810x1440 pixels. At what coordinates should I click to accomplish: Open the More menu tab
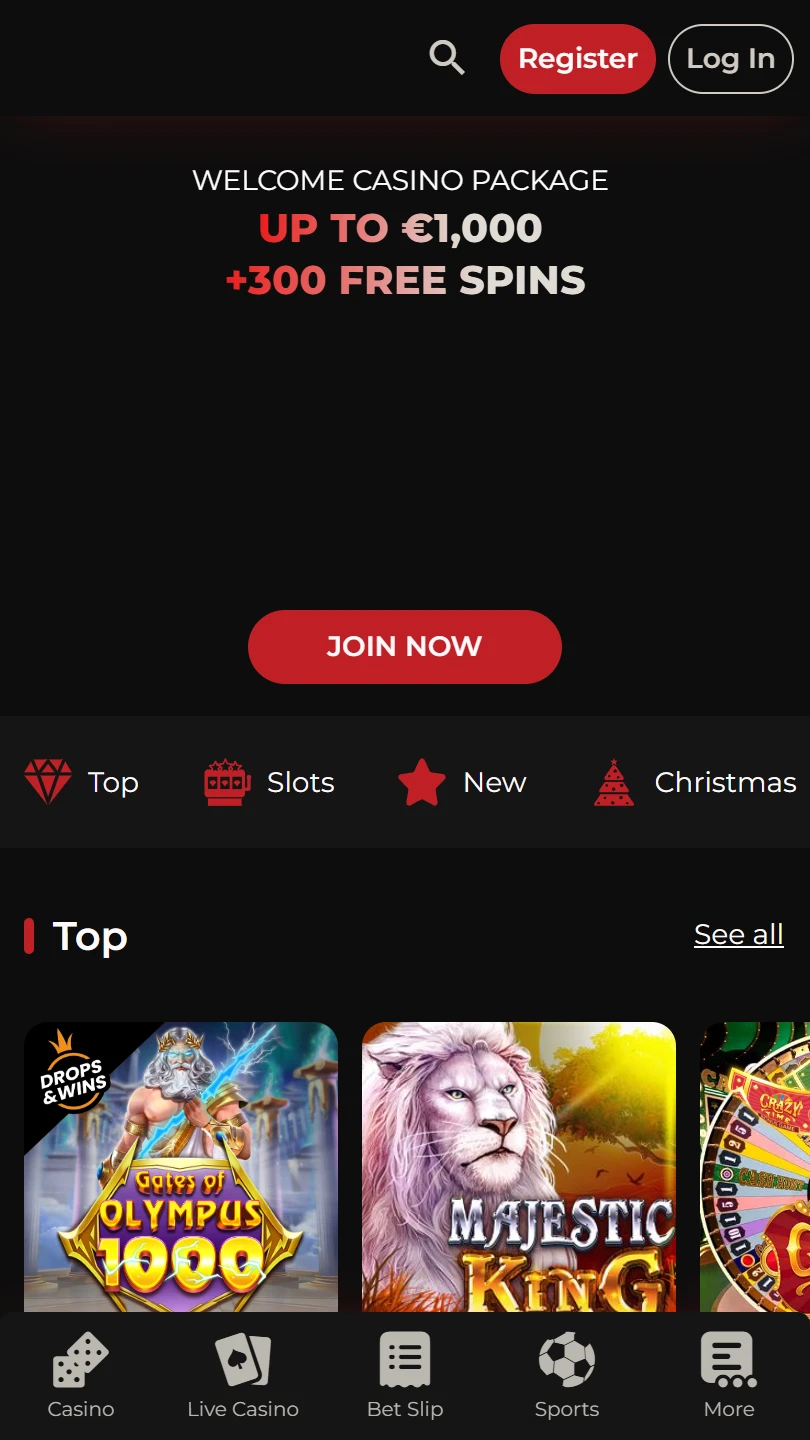click(729, 1375)
